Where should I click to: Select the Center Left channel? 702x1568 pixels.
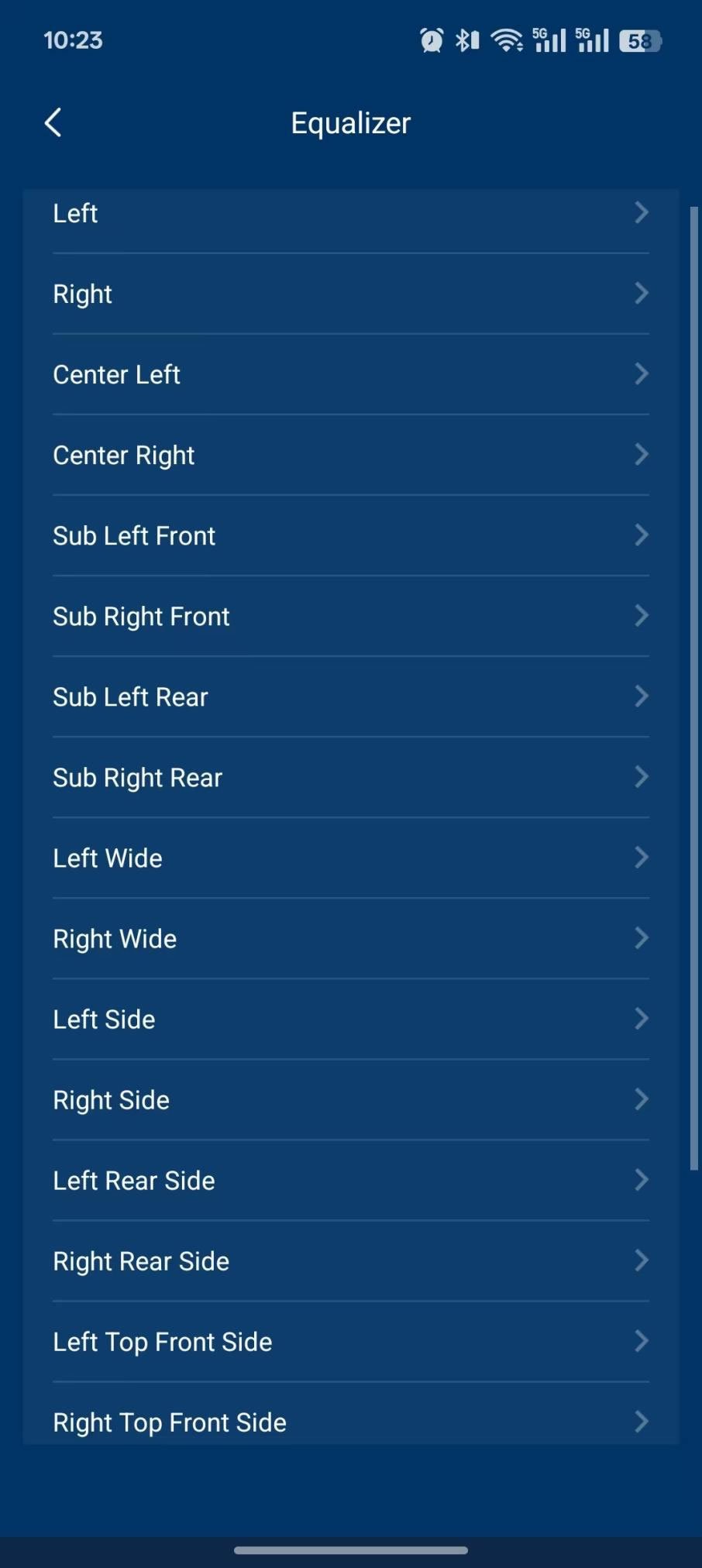point(350,374)
